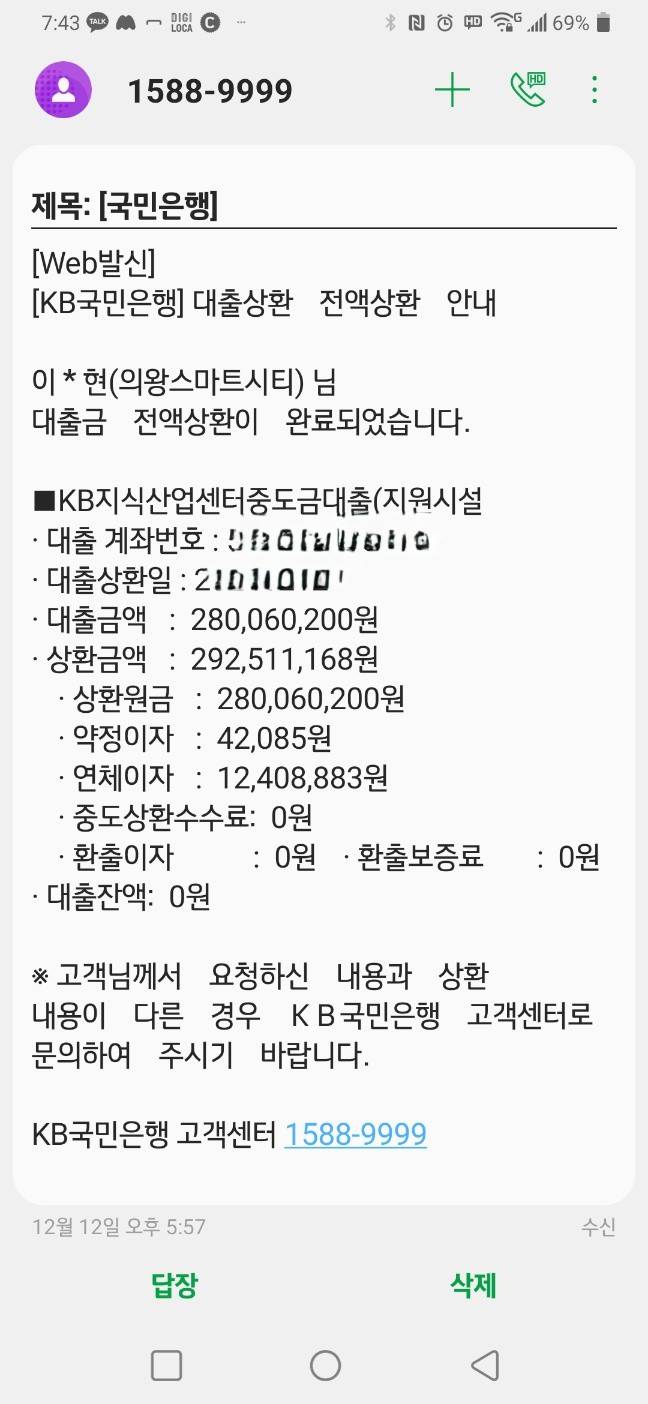Go to home screen via navigation bar
Image resolution: width=648 pixels, height=1404 pixels.
(325, 1365)
